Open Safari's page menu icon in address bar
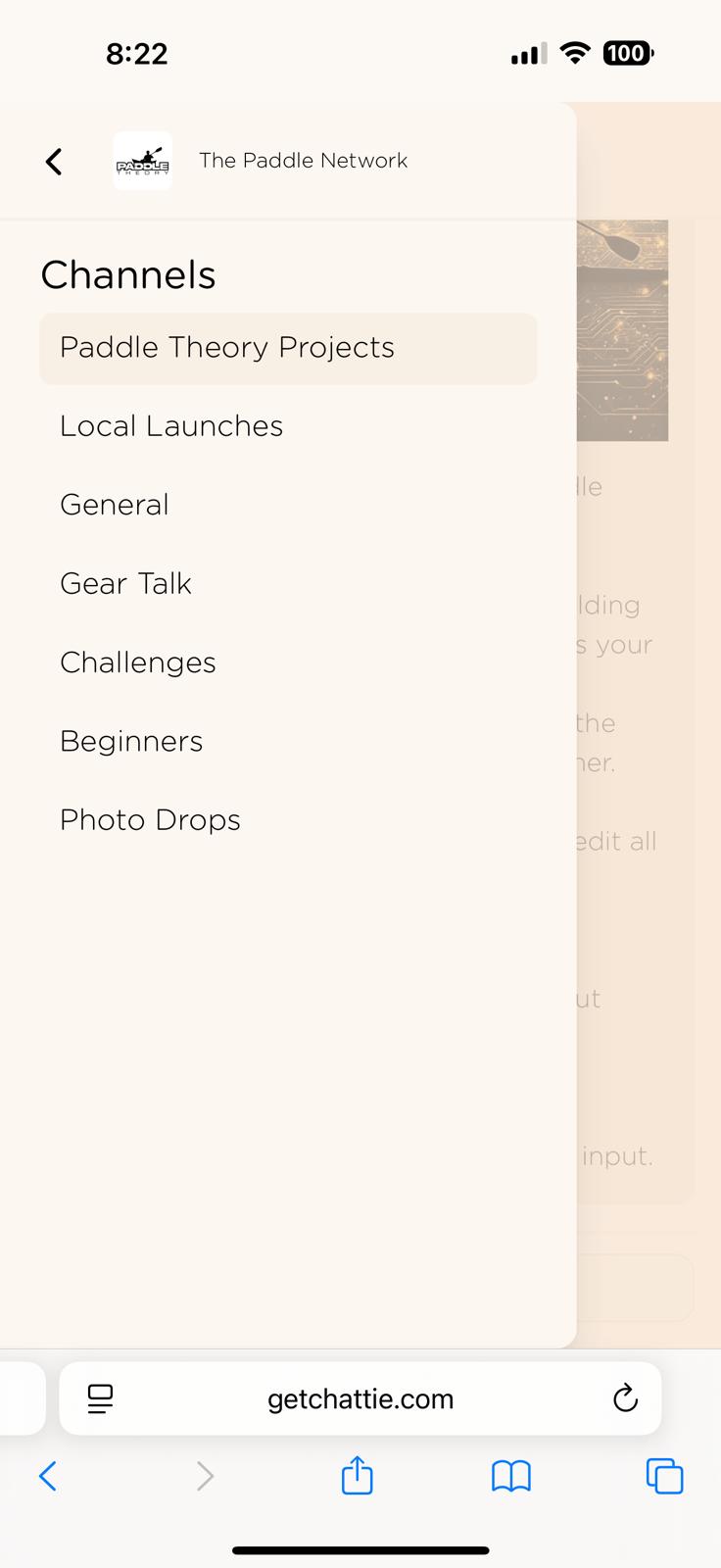Screen dimensions: 721x1568 click(x=100, y=1398)
